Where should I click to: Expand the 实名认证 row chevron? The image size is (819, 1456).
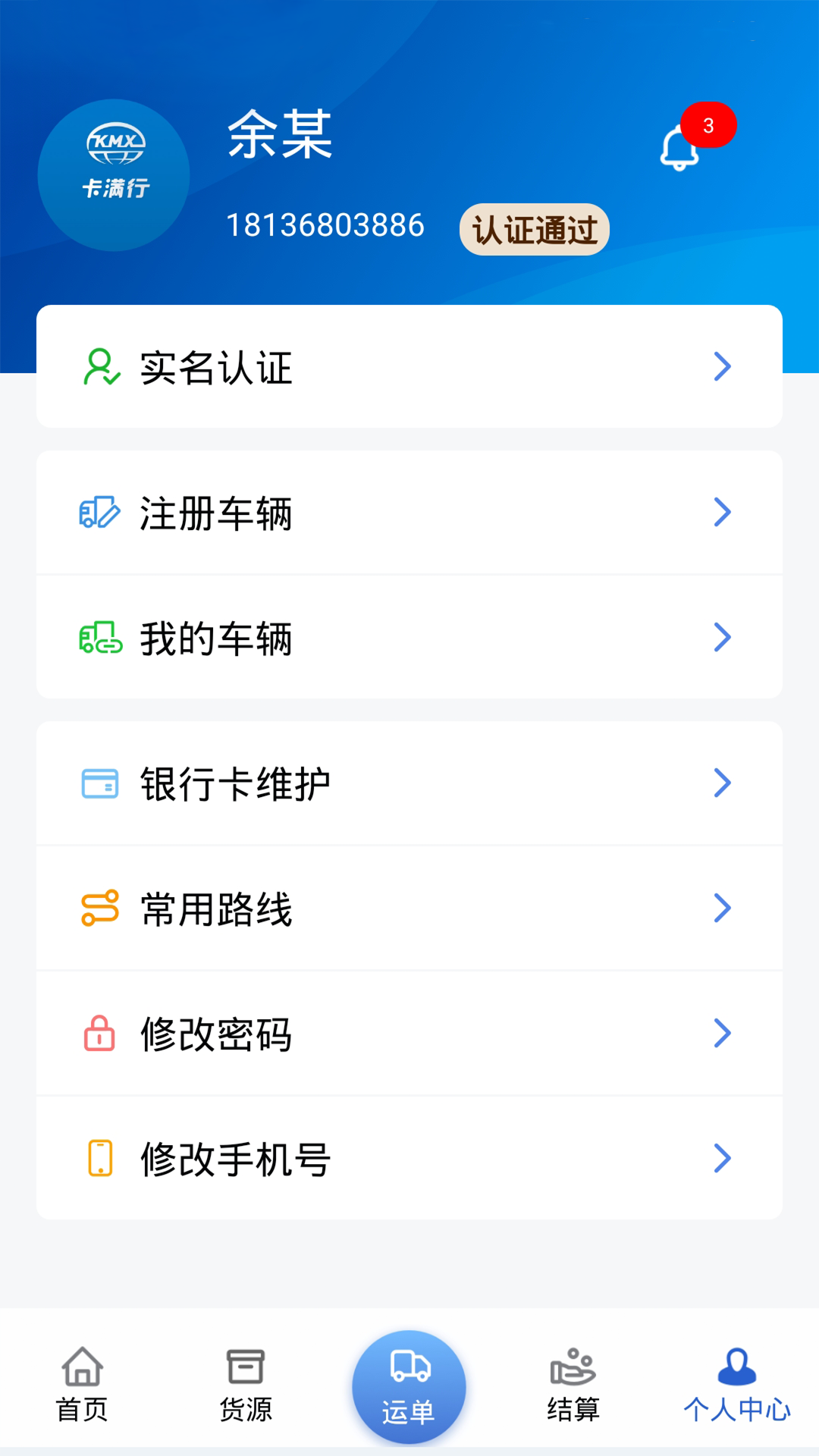[x=723, y=366]
